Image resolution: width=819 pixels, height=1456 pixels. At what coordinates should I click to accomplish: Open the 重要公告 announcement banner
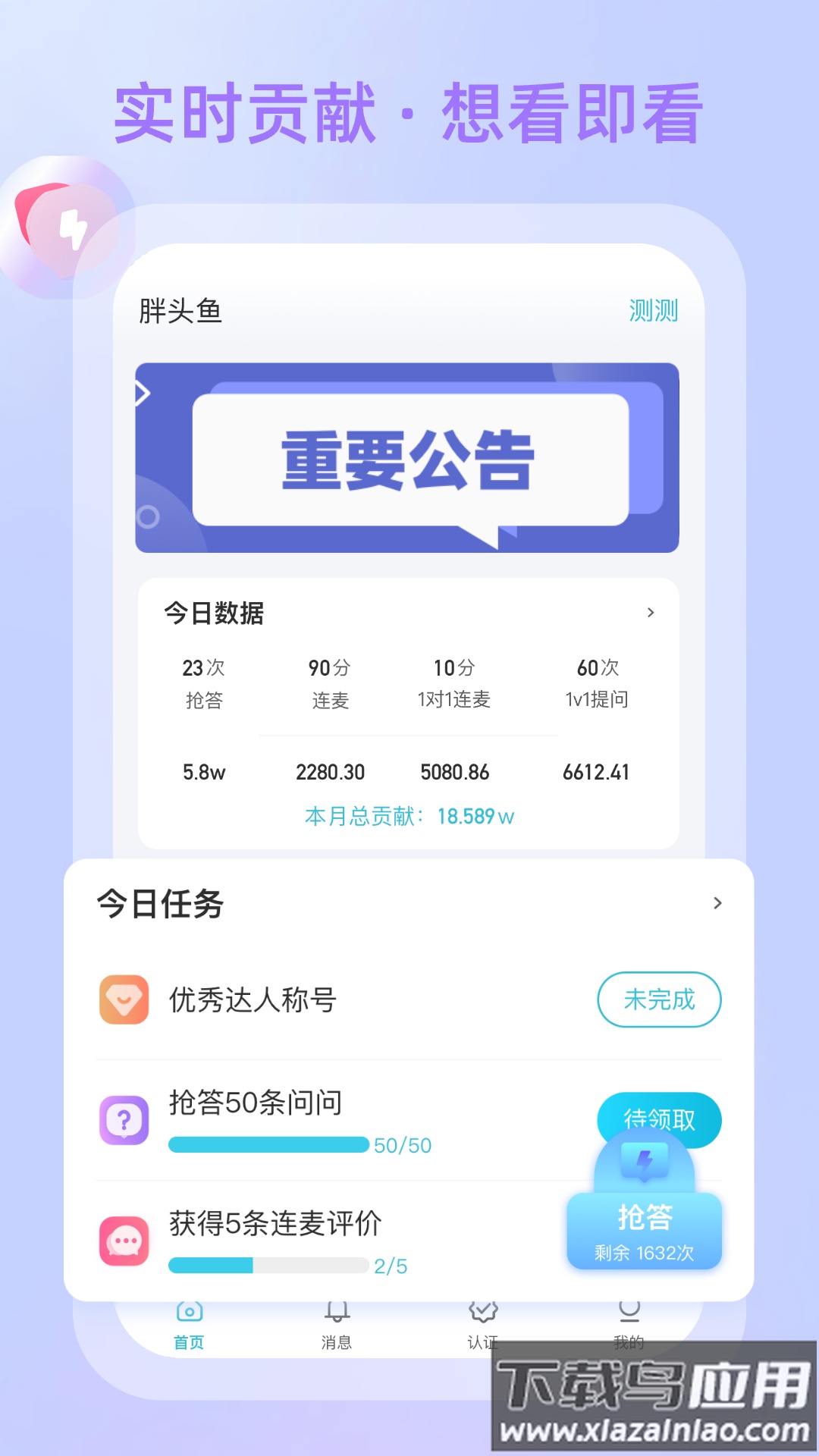pos(409,455)
